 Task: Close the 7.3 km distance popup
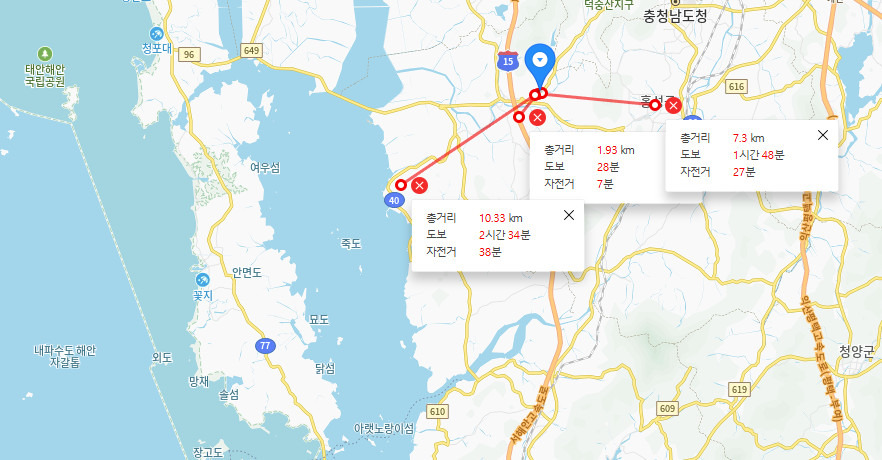pos(823,135)
